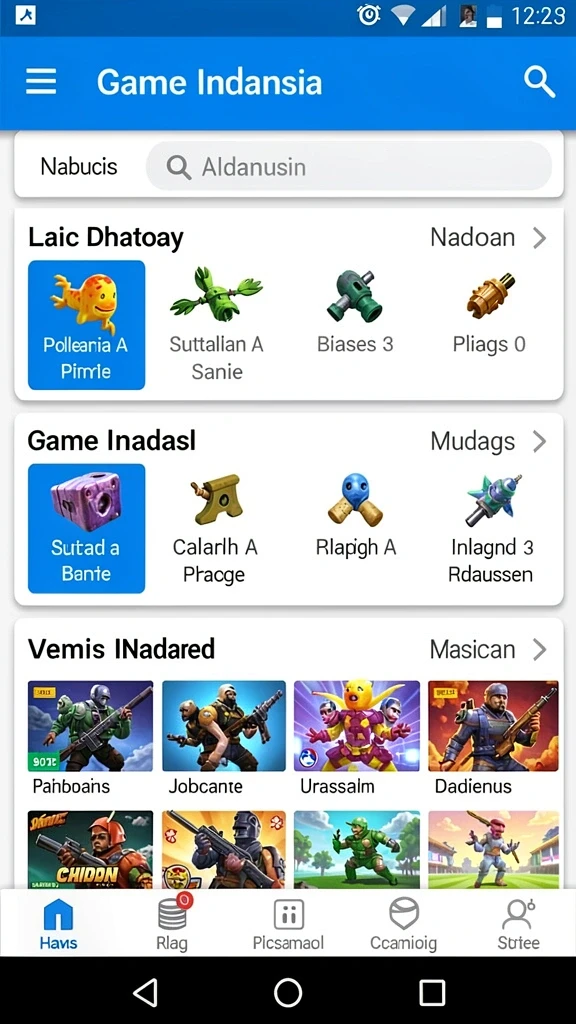576x1024 pixels.
Task: Open the hamburger drawer menu
Action: [x=40, y=83]
